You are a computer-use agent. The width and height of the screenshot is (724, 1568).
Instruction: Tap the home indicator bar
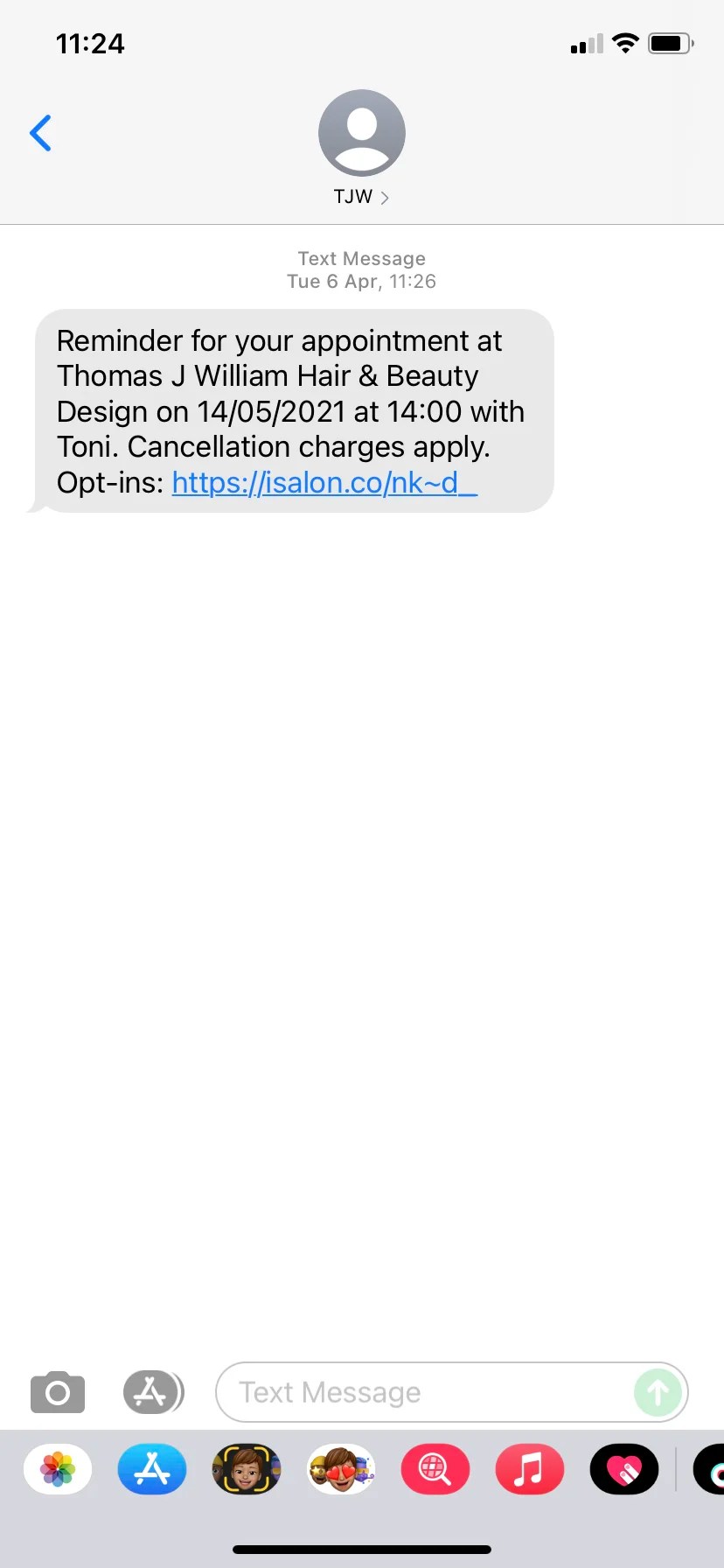click(361, 1549)
